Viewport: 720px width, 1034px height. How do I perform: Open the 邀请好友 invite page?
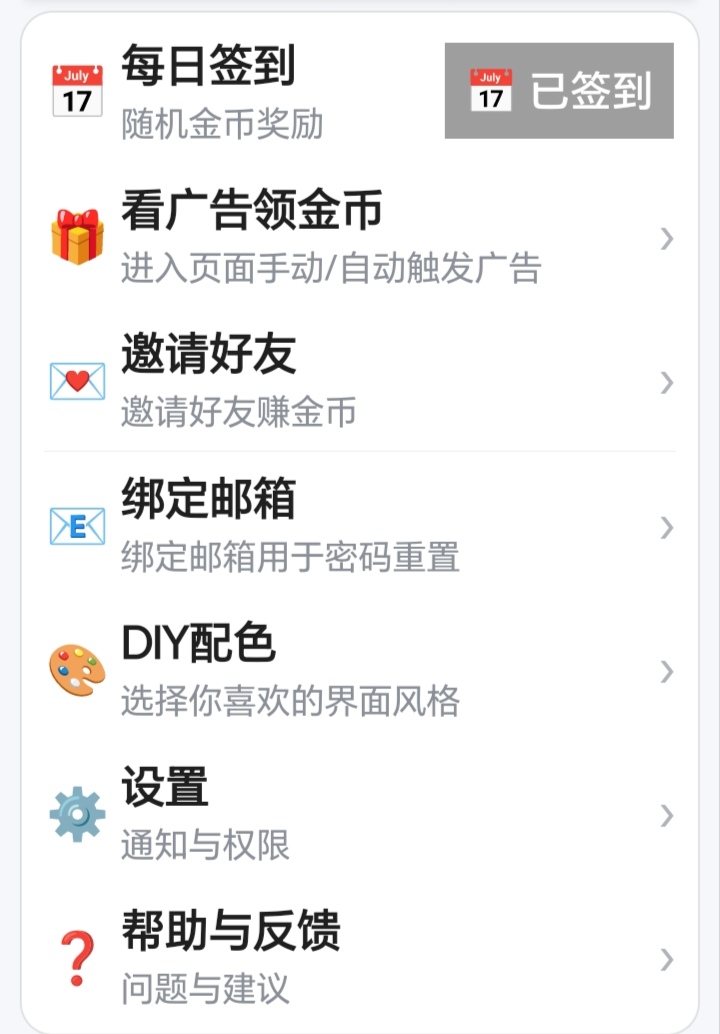point(360,382)
